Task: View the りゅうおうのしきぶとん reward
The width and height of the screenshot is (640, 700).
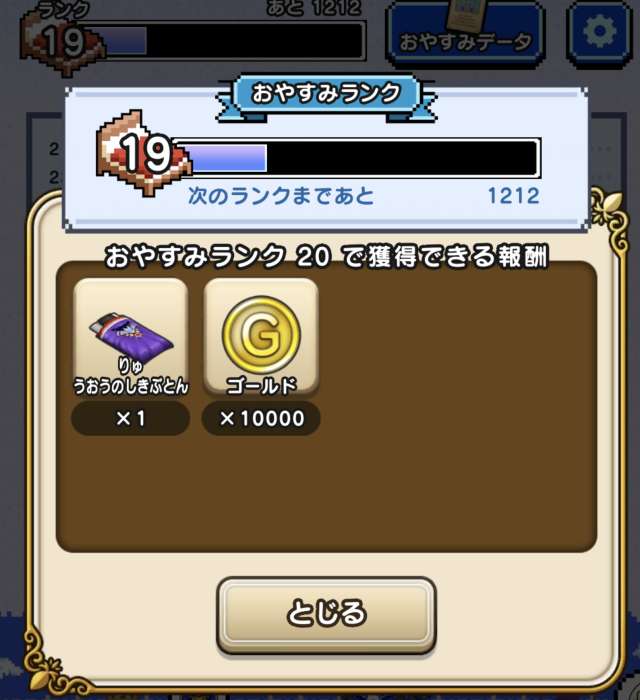Action: coord(130,340)
